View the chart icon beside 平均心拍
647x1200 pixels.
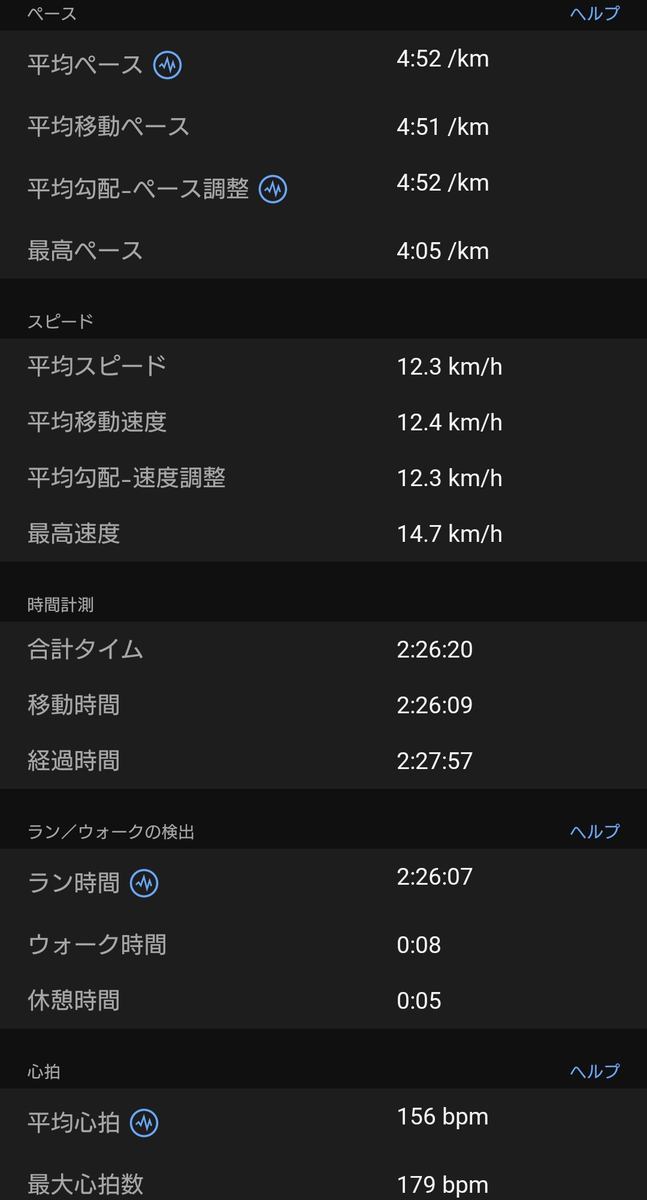tap(144, 1123)
